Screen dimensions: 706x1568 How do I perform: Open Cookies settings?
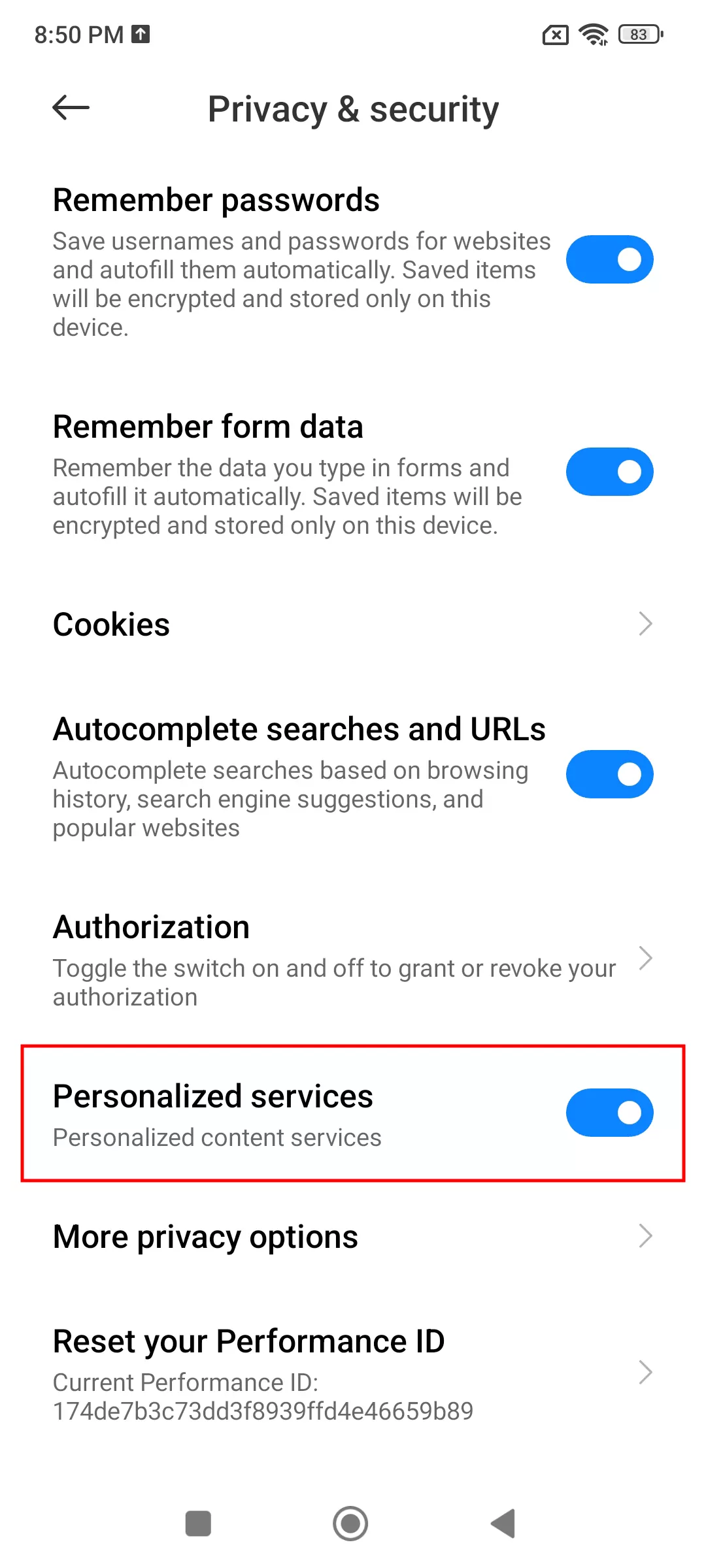[353, 625]
